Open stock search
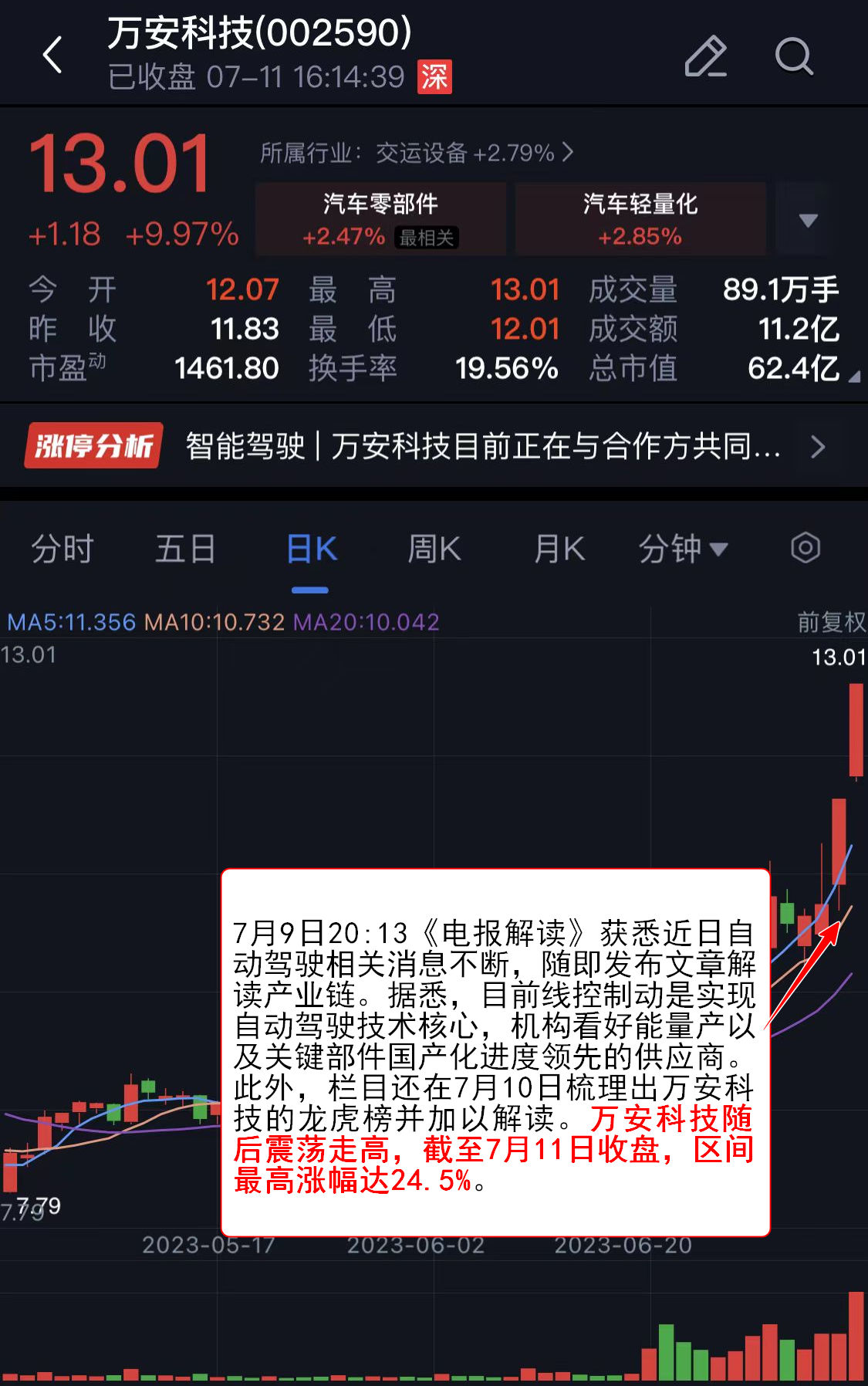 794,56
